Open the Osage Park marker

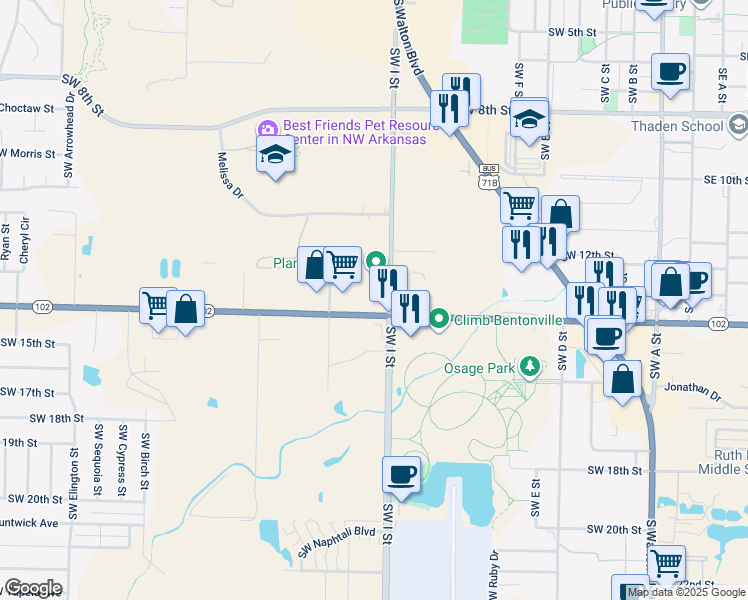pyautogui.click(x=530, y=368)
